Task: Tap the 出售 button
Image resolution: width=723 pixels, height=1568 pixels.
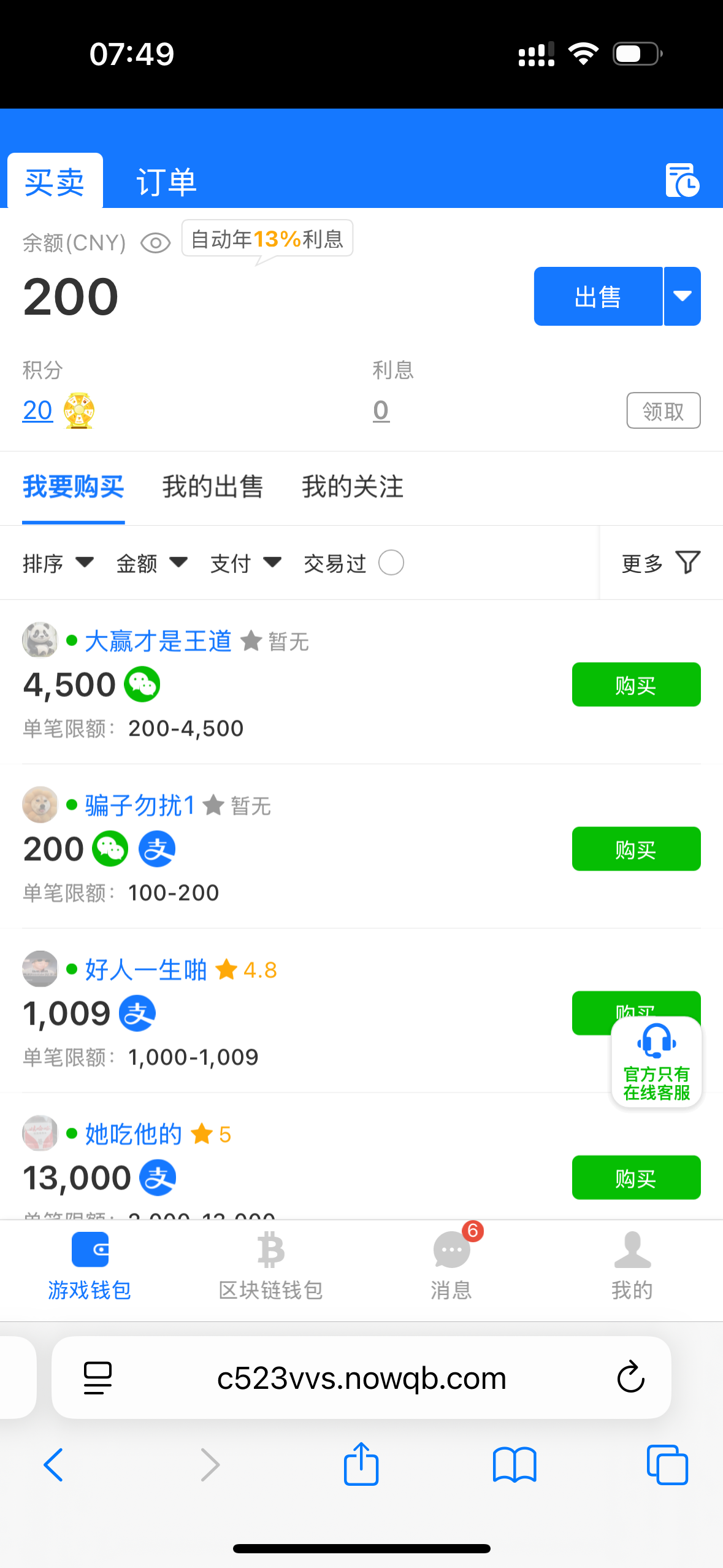Action: pos(598,297)
